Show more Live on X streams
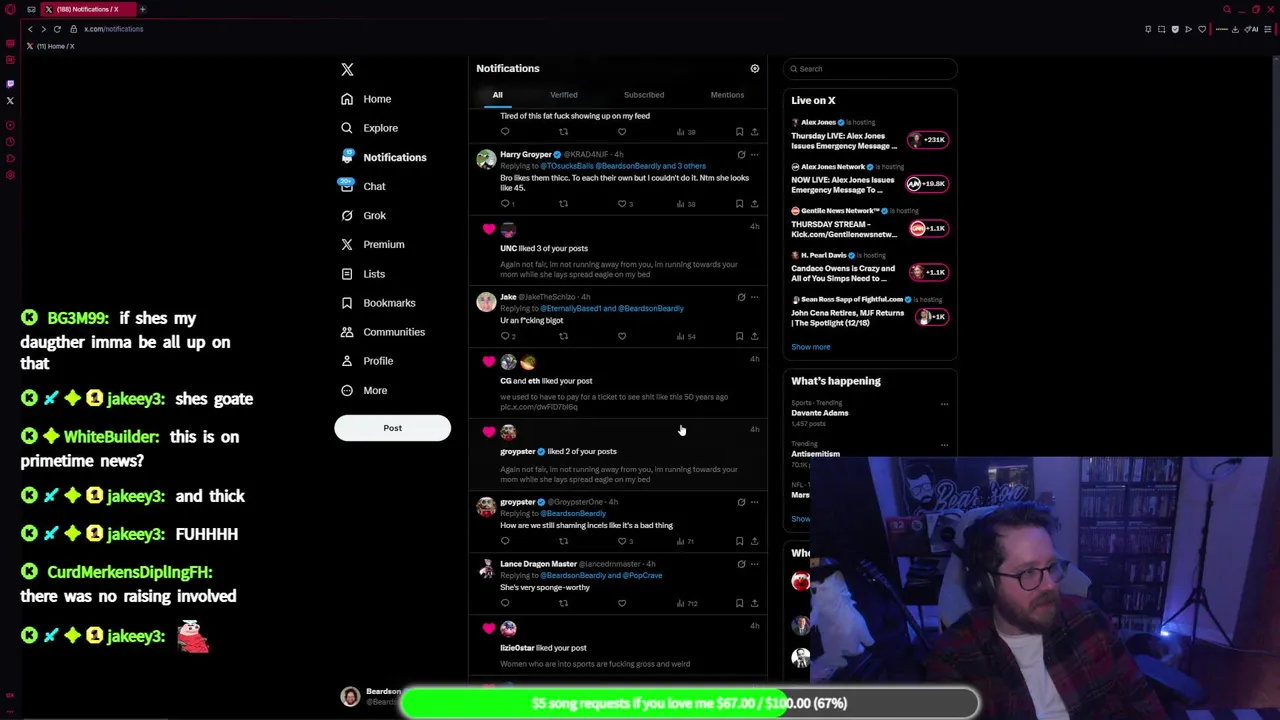1280x720 pixels. 810,347
